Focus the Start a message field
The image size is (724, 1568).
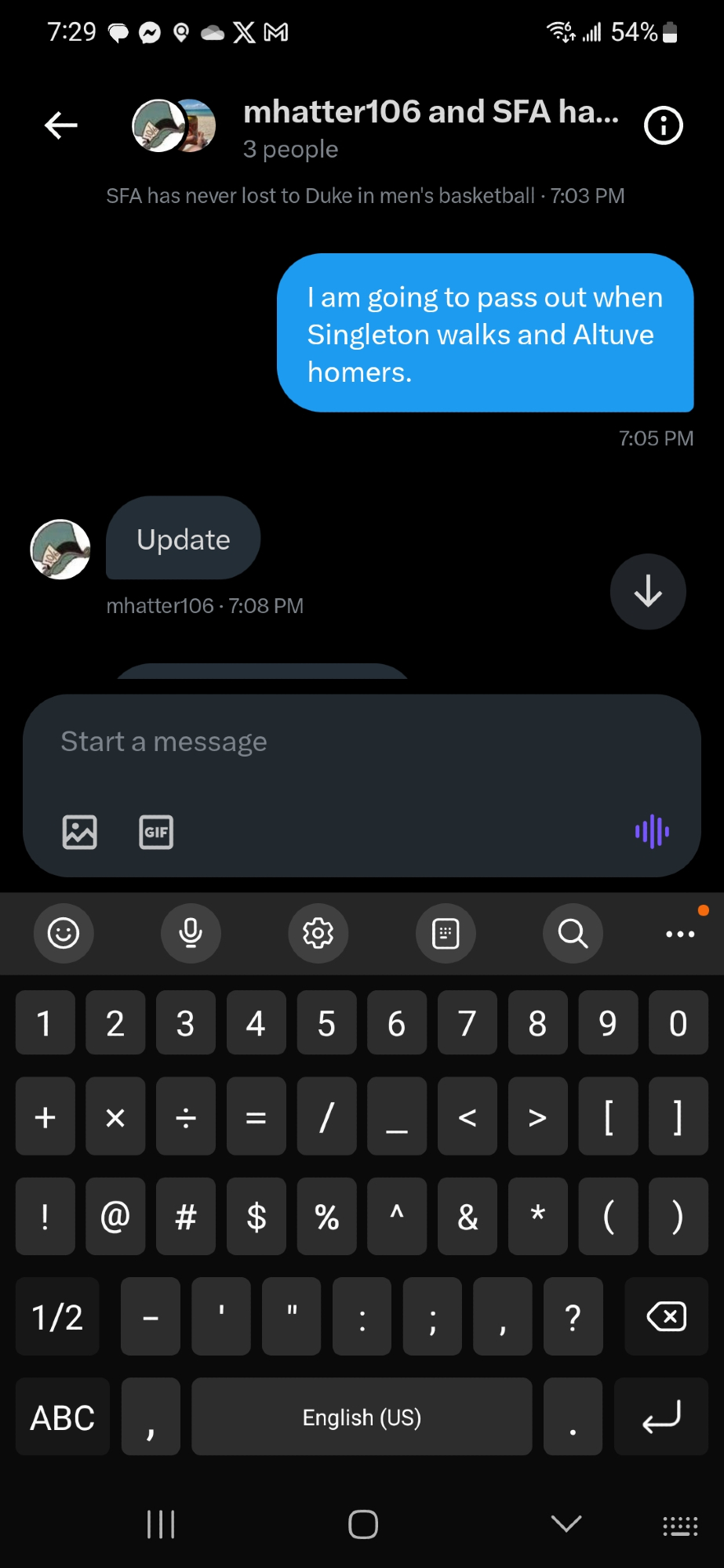pos(361,742)
